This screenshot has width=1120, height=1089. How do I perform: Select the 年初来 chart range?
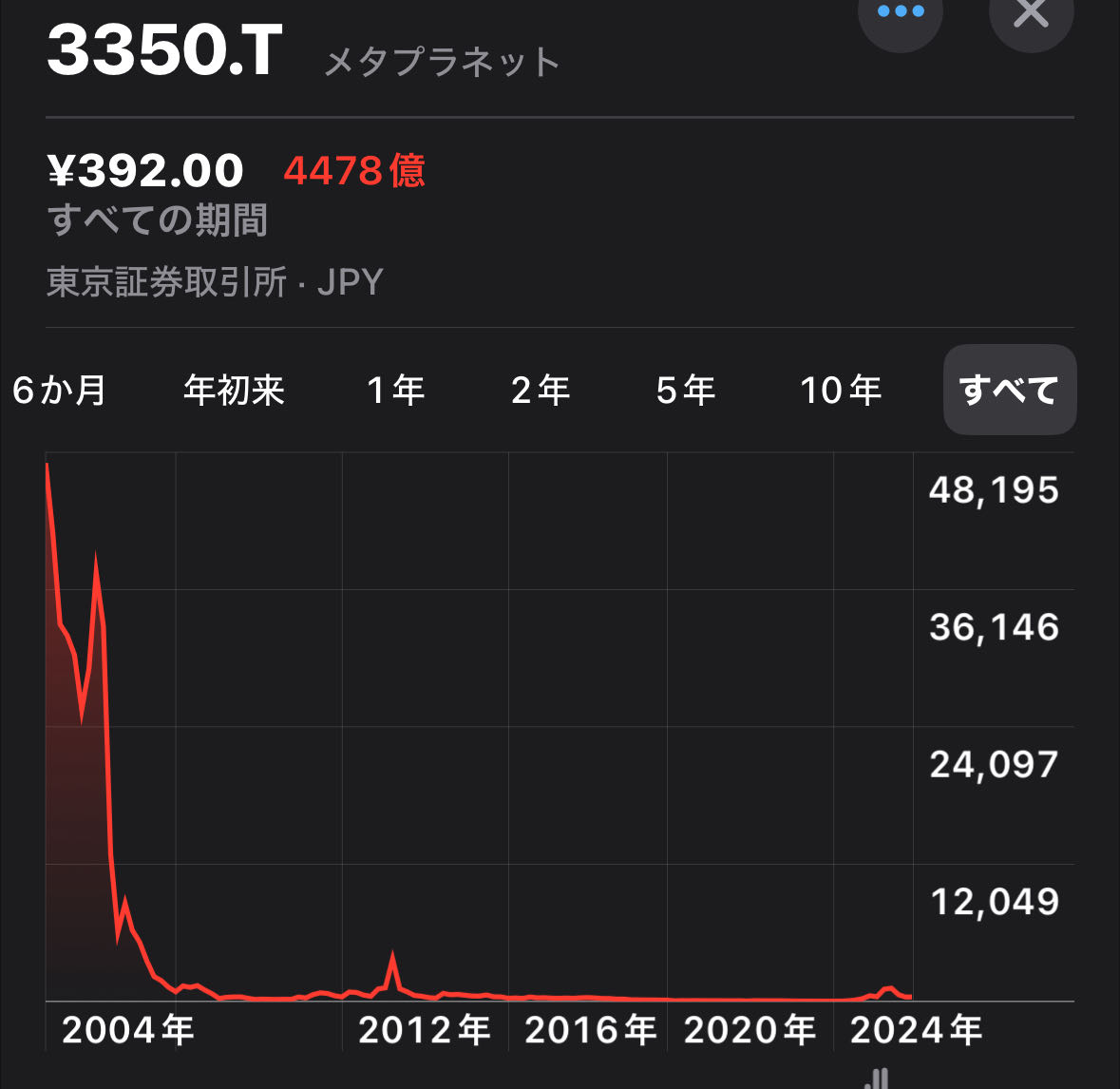234,390
